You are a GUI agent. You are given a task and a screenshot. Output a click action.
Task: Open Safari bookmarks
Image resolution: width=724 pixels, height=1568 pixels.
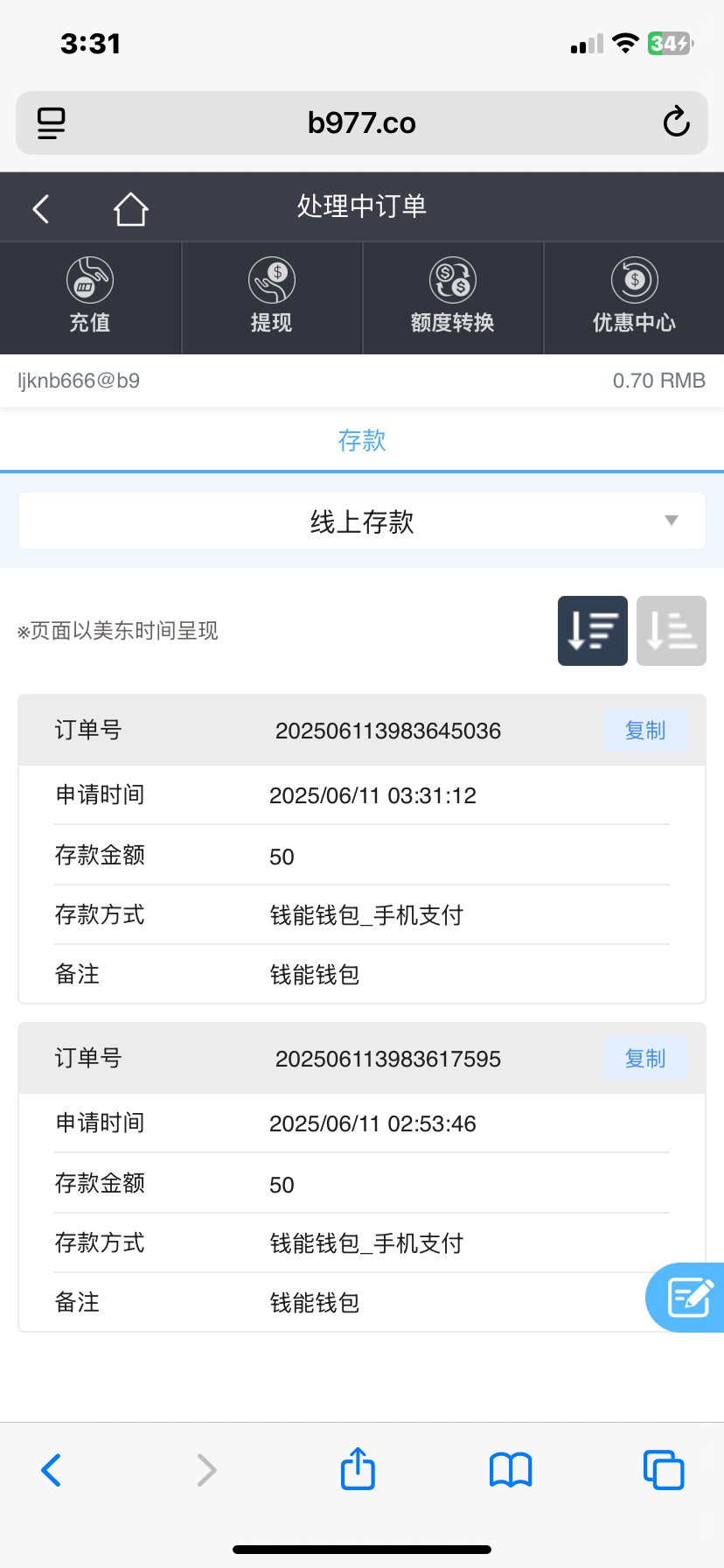(x=511, y=1470)
